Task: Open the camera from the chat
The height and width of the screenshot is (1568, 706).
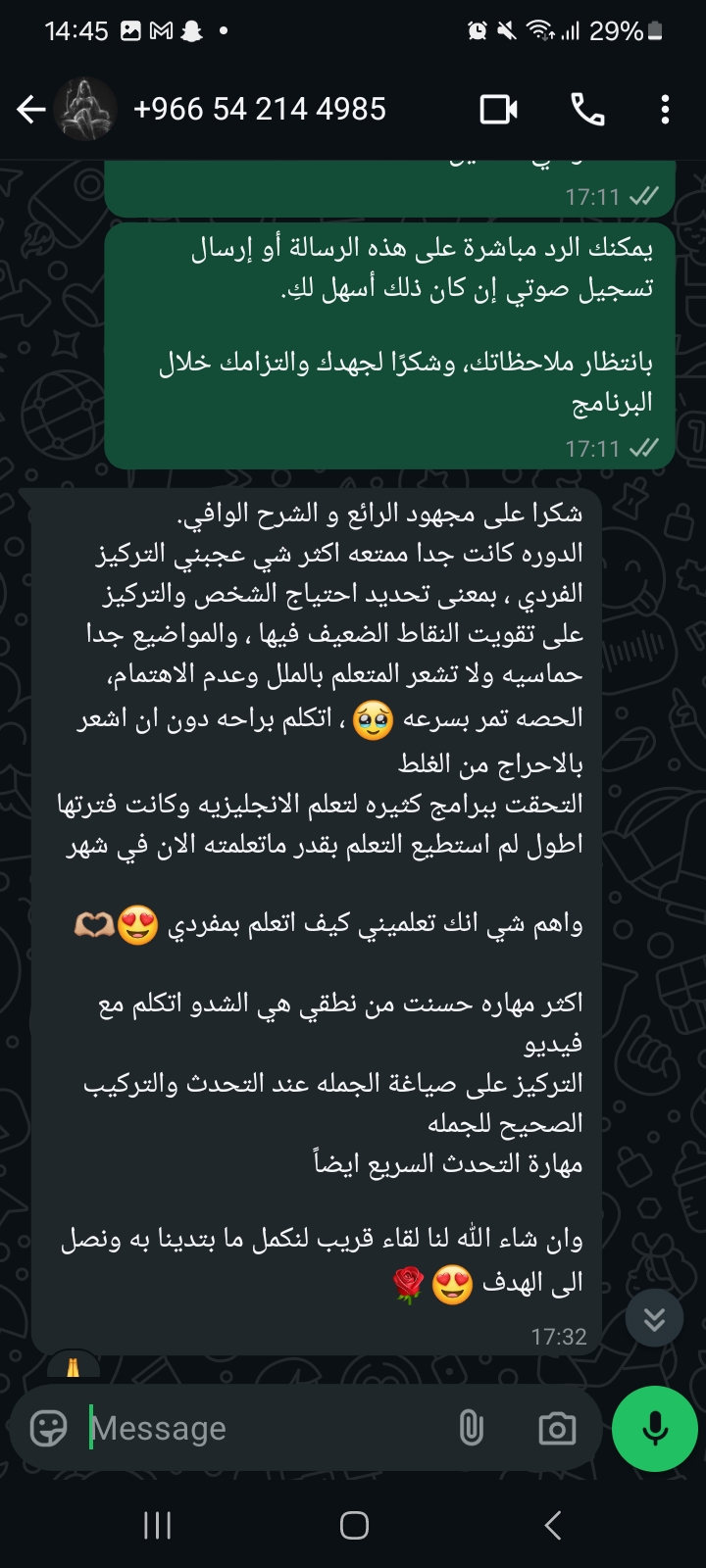Action: (x=557, y=1428)
